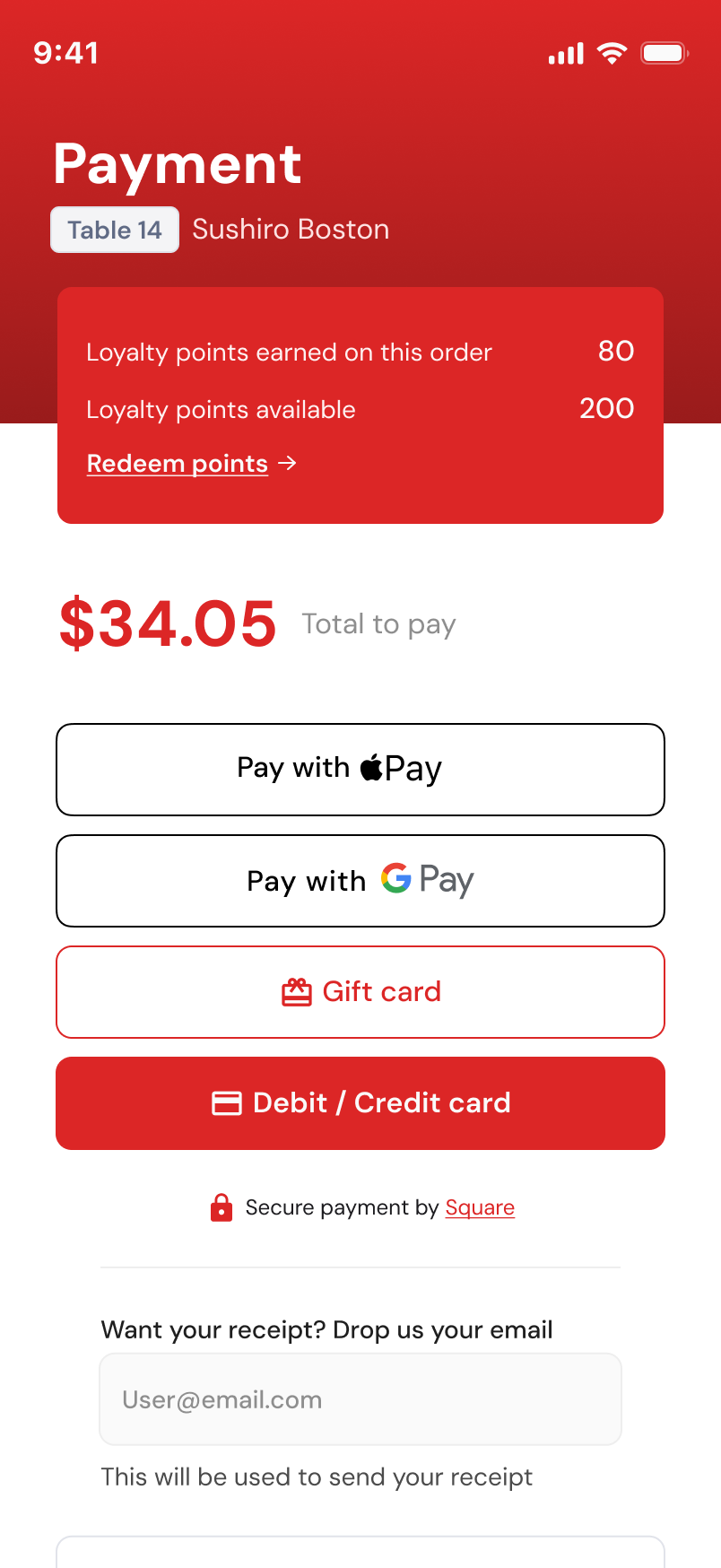Screen dimensions: 721x1568
Task: Click the credit card icon on the red button
Action: point(227,1102)
